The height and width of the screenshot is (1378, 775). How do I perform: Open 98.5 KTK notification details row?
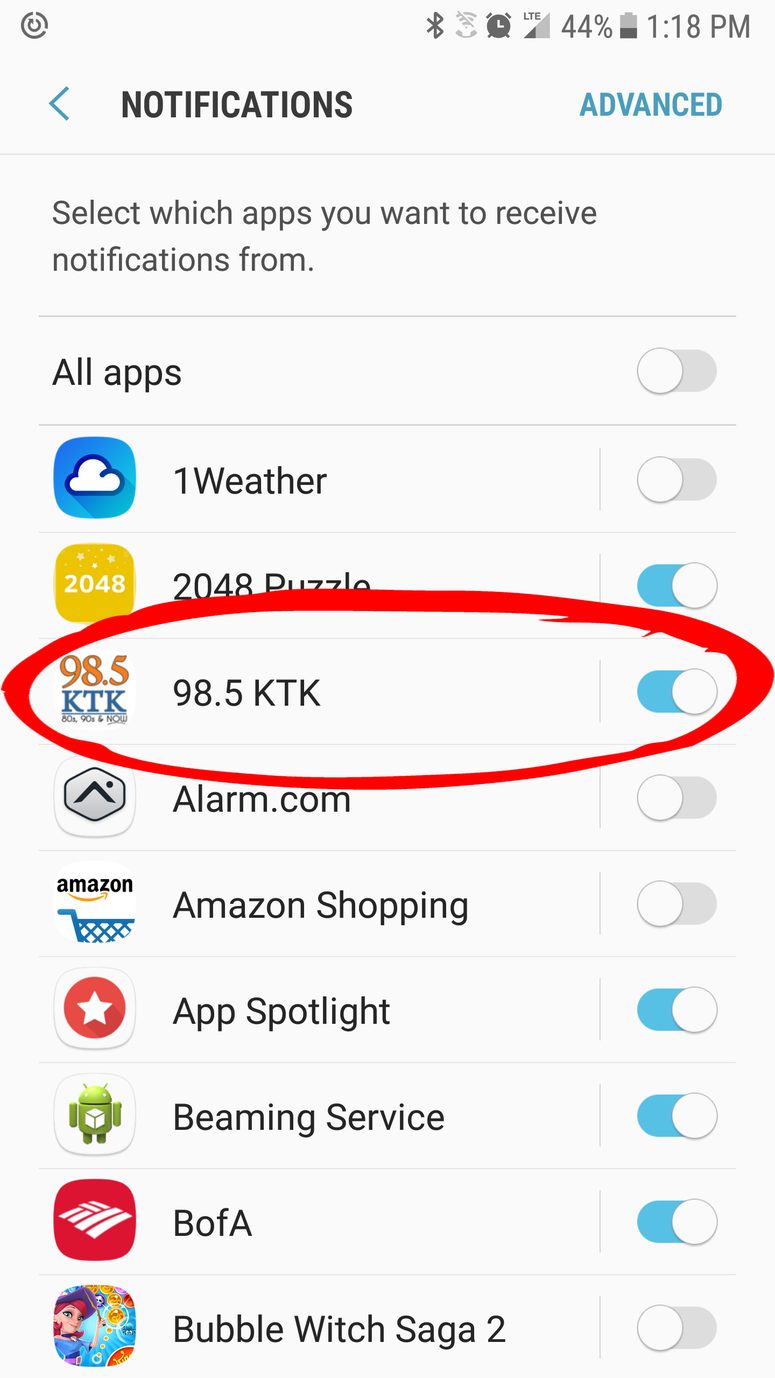(300, 692)
